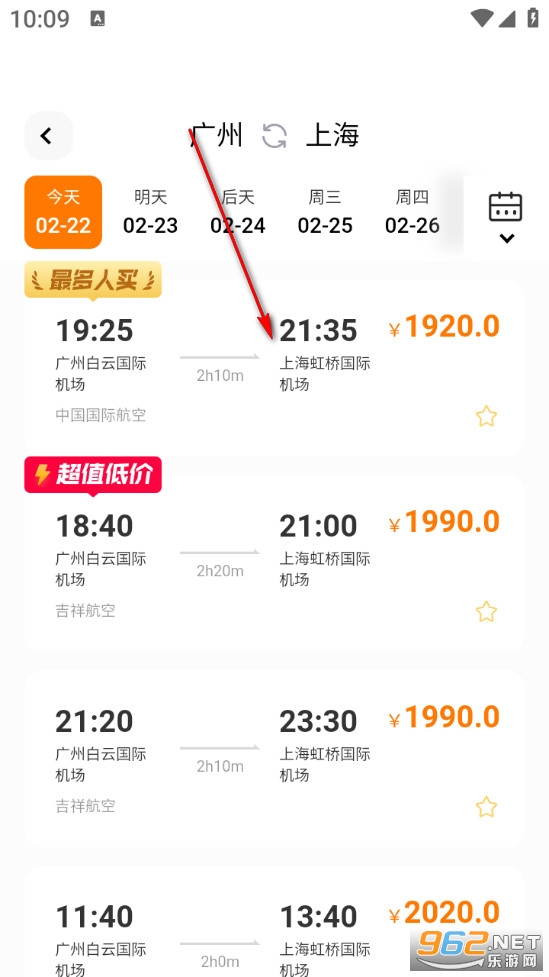Change the departure city 广州
Image resolution: width=549 pixels, height=977 pixels.
coord(216,135)
